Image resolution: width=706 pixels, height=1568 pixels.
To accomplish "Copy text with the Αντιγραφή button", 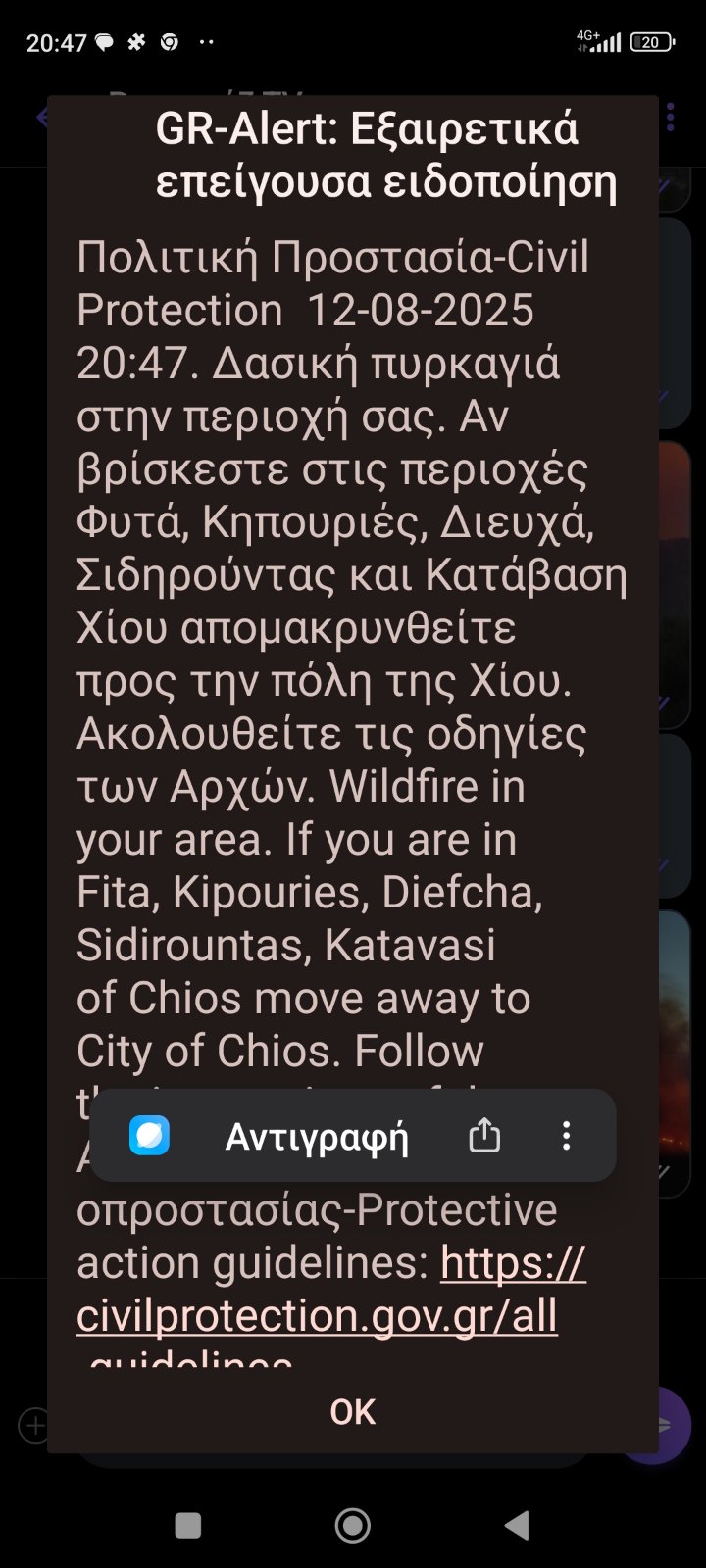I will [x=316, y=1136].
